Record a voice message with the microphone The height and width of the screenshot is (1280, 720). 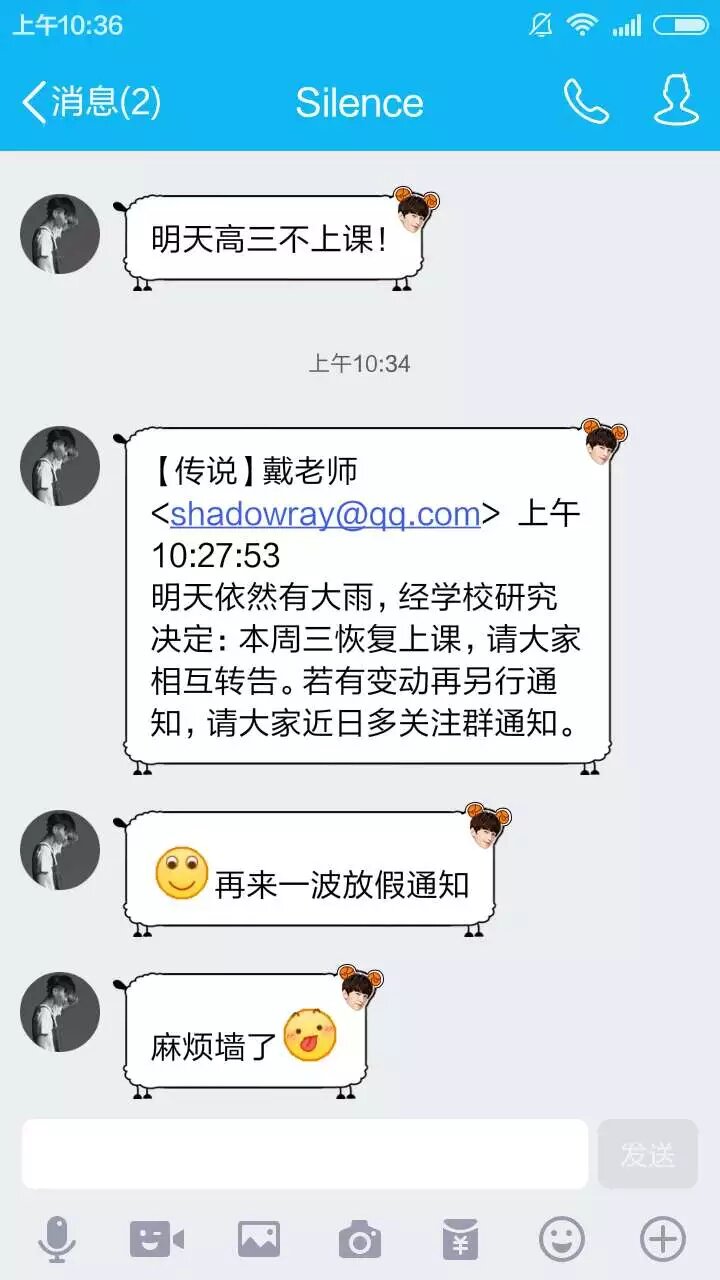(57, 1240)
